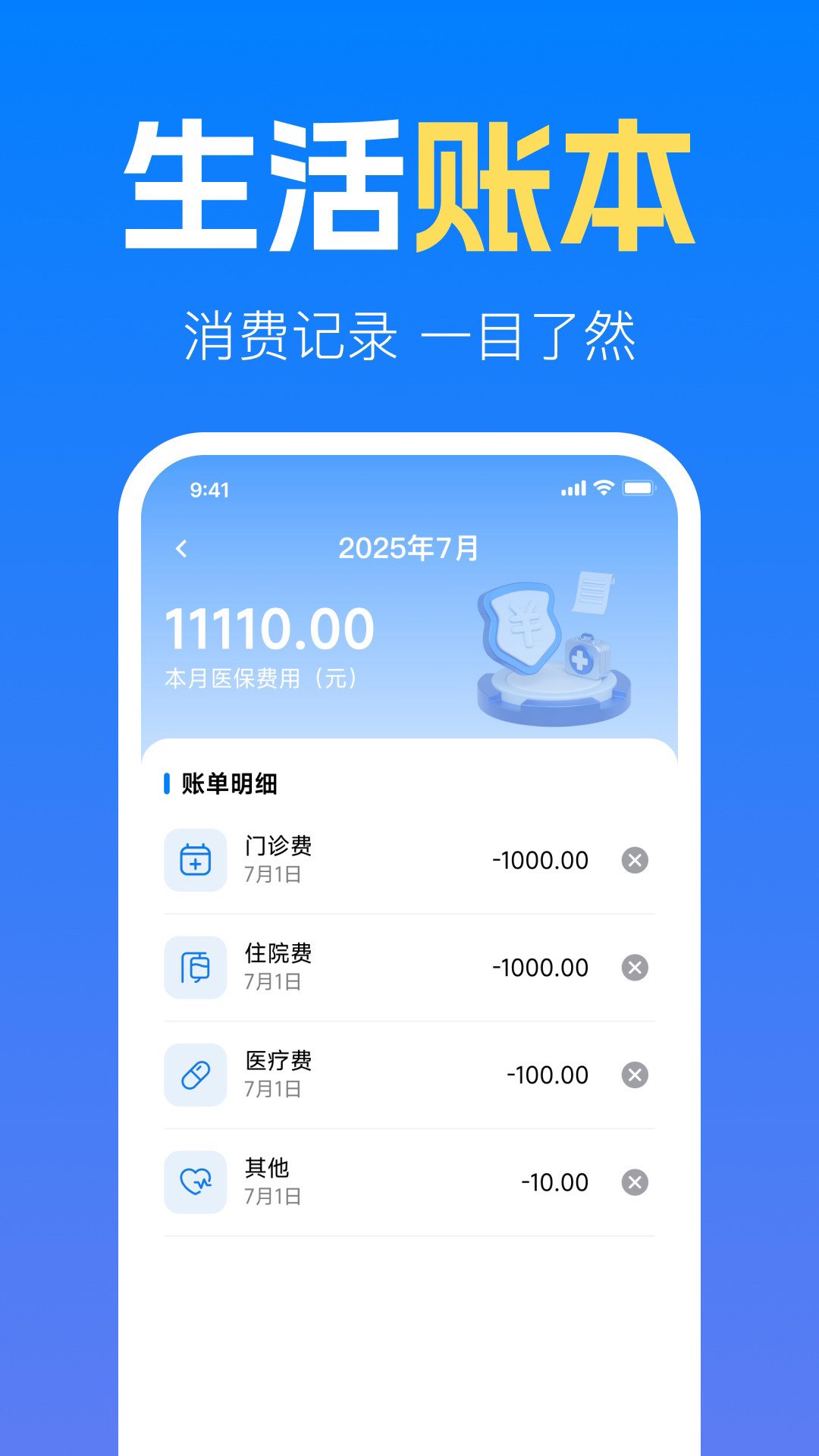This screenshot has width=819, height=1456.
Task: Remove the 住院费 entry
Action: coord(634,968)
